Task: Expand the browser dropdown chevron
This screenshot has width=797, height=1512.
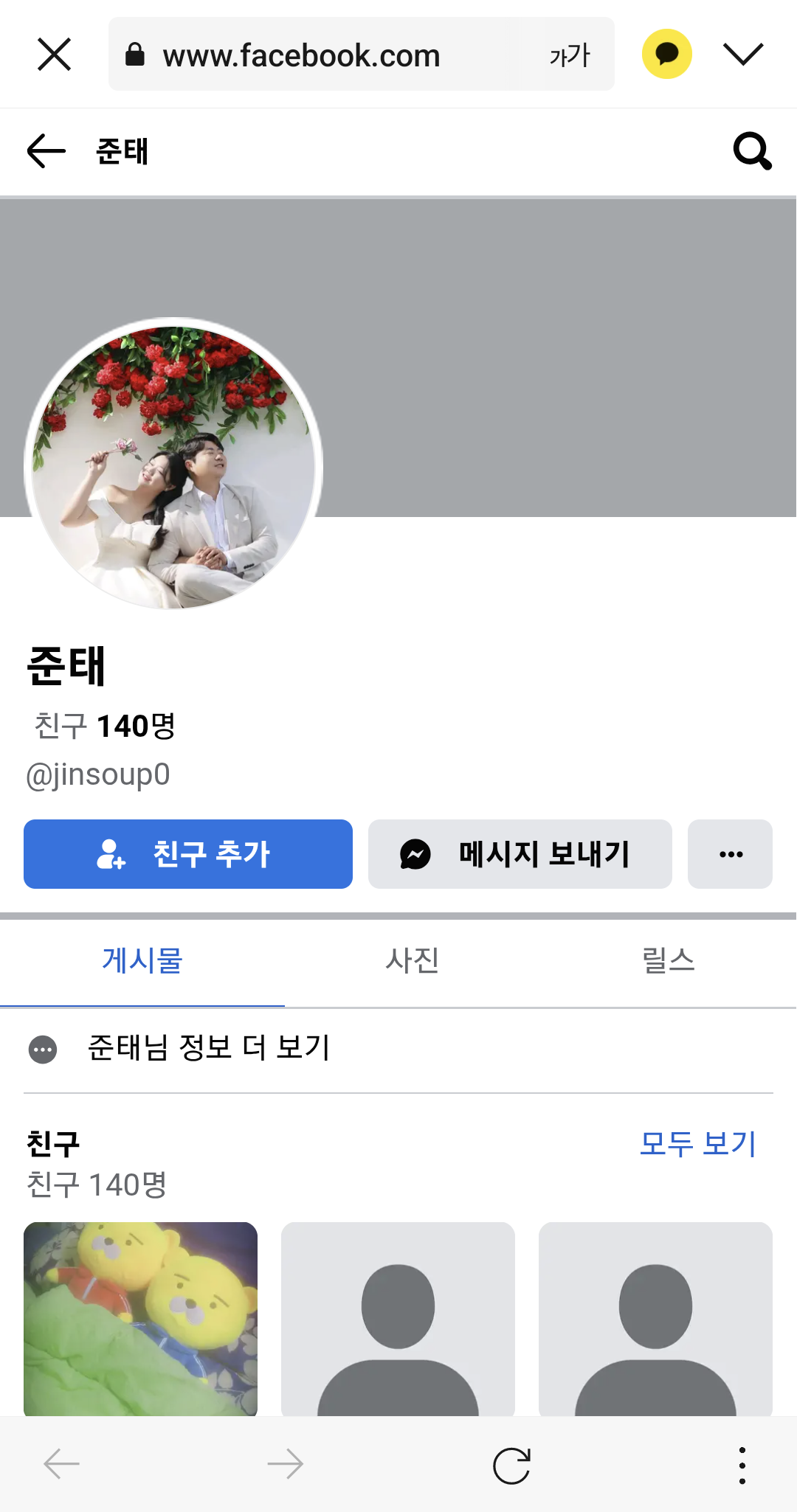Action: [x=742, y=54]
